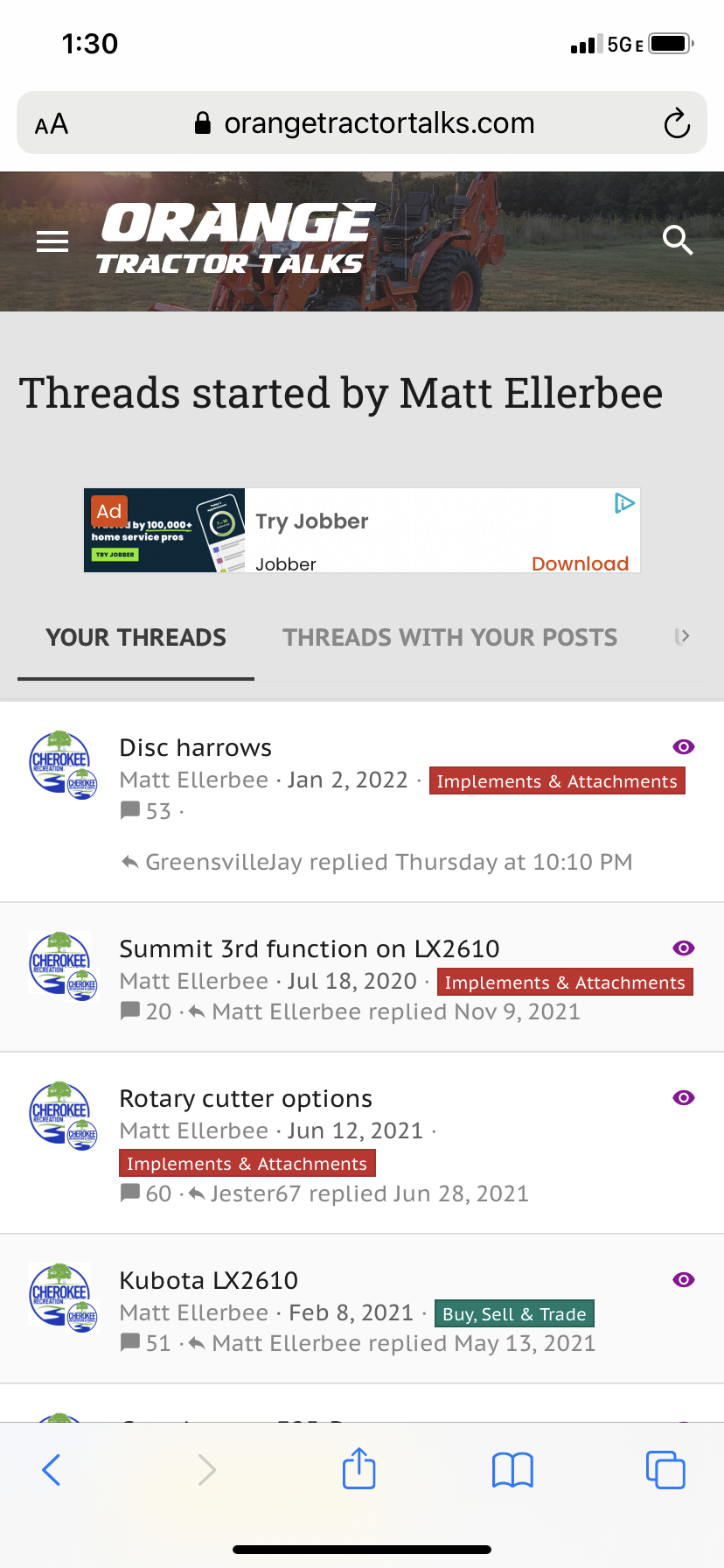Open the forum search
Viewport: 724px width, 1568px height.
(x=678, y=240)
